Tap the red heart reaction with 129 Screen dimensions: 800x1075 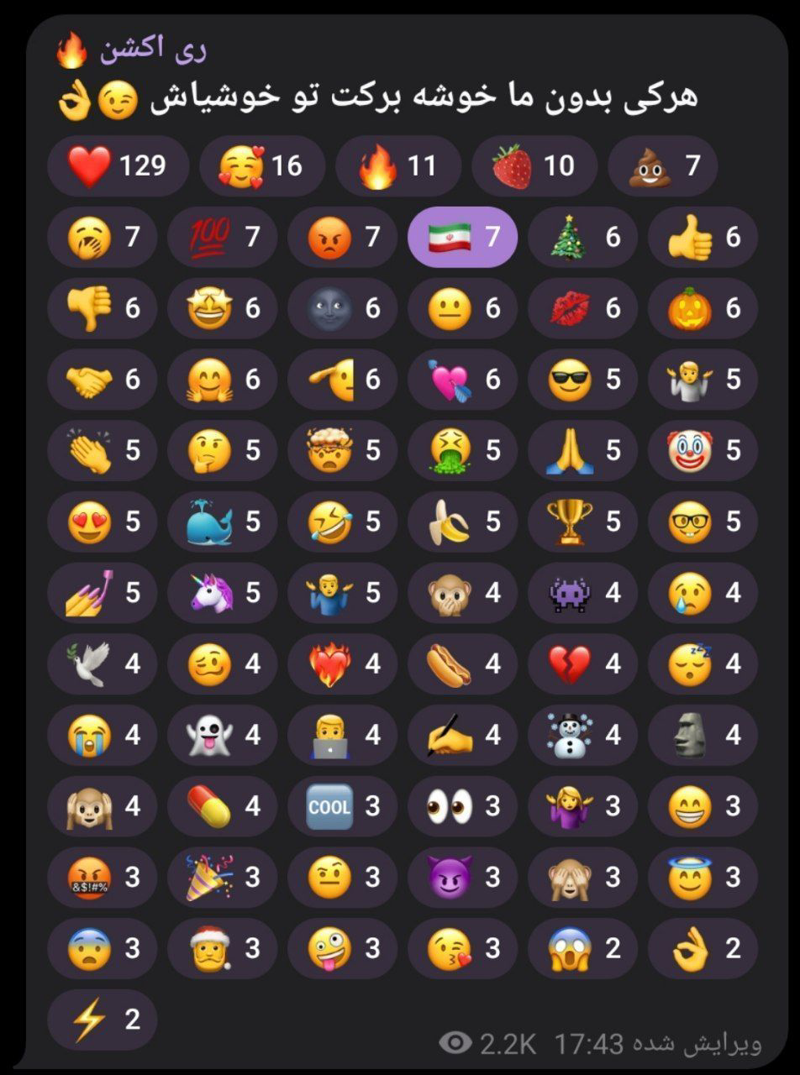coord(118,166)
